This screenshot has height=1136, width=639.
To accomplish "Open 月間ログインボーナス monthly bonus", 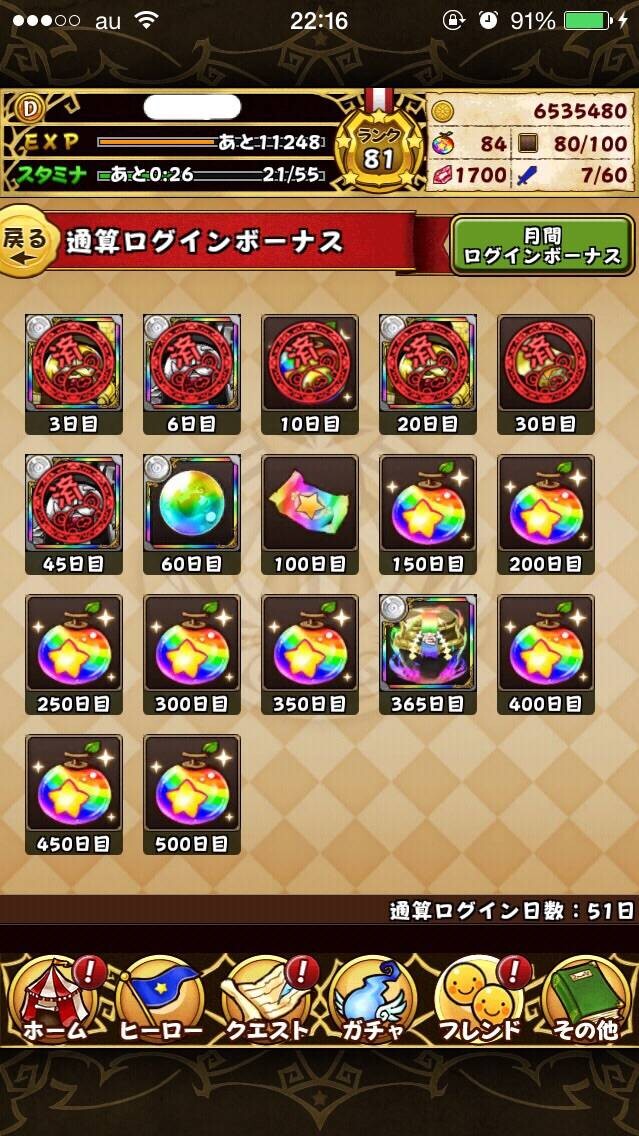I will pyautogui.click(x=543, y=246).
